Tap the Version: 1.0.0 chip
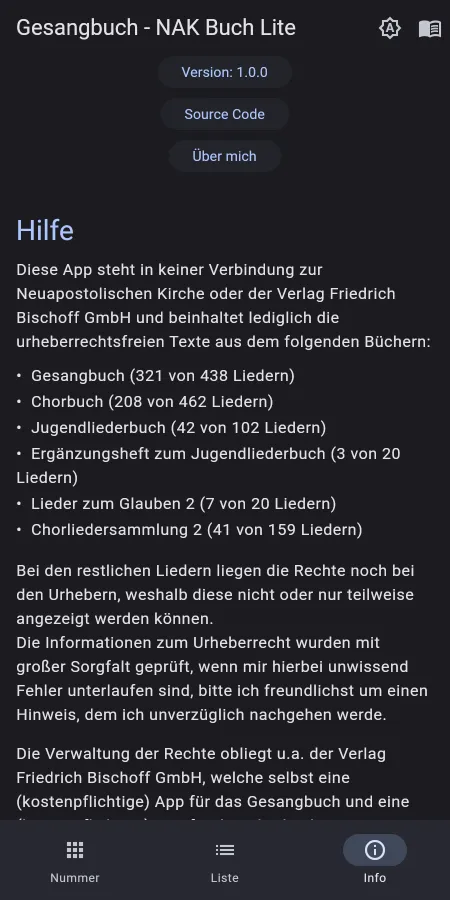 point(224,72)
